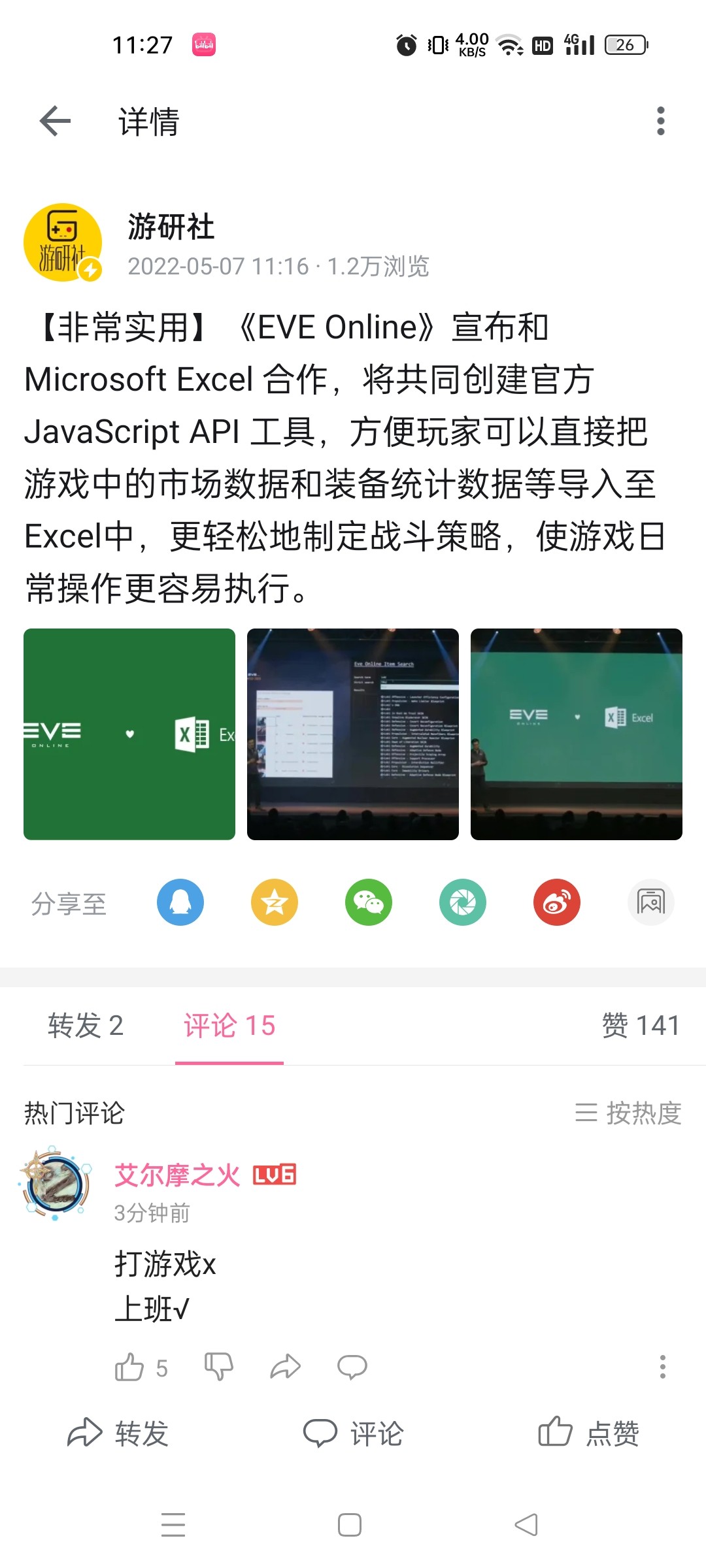Share the post to QQ Zone
Viewport: 706px width, 1568px height.
tap(275, 902)
